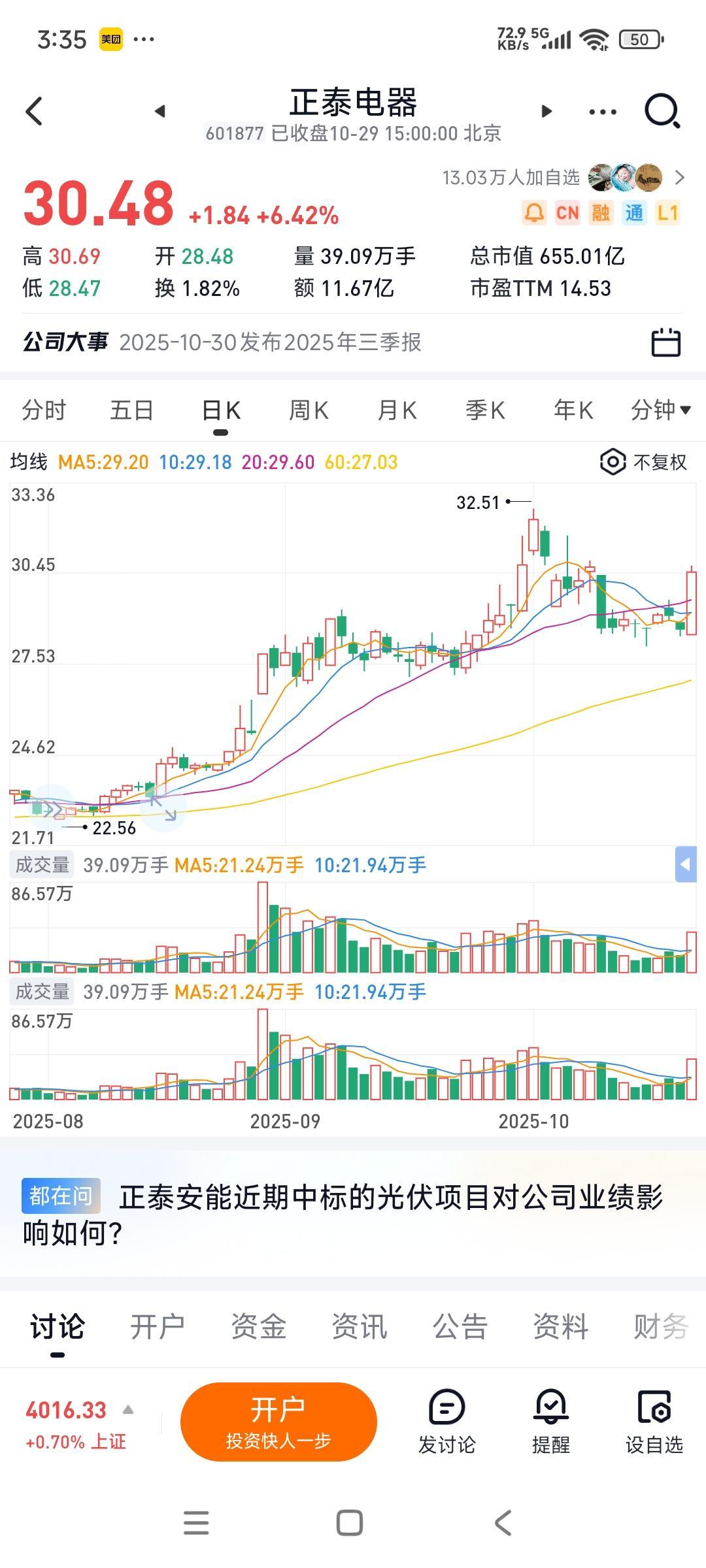Viewport: 706px width, 1568px height.
Task: Switch to the next stock
Action: (x=546, y=112)
